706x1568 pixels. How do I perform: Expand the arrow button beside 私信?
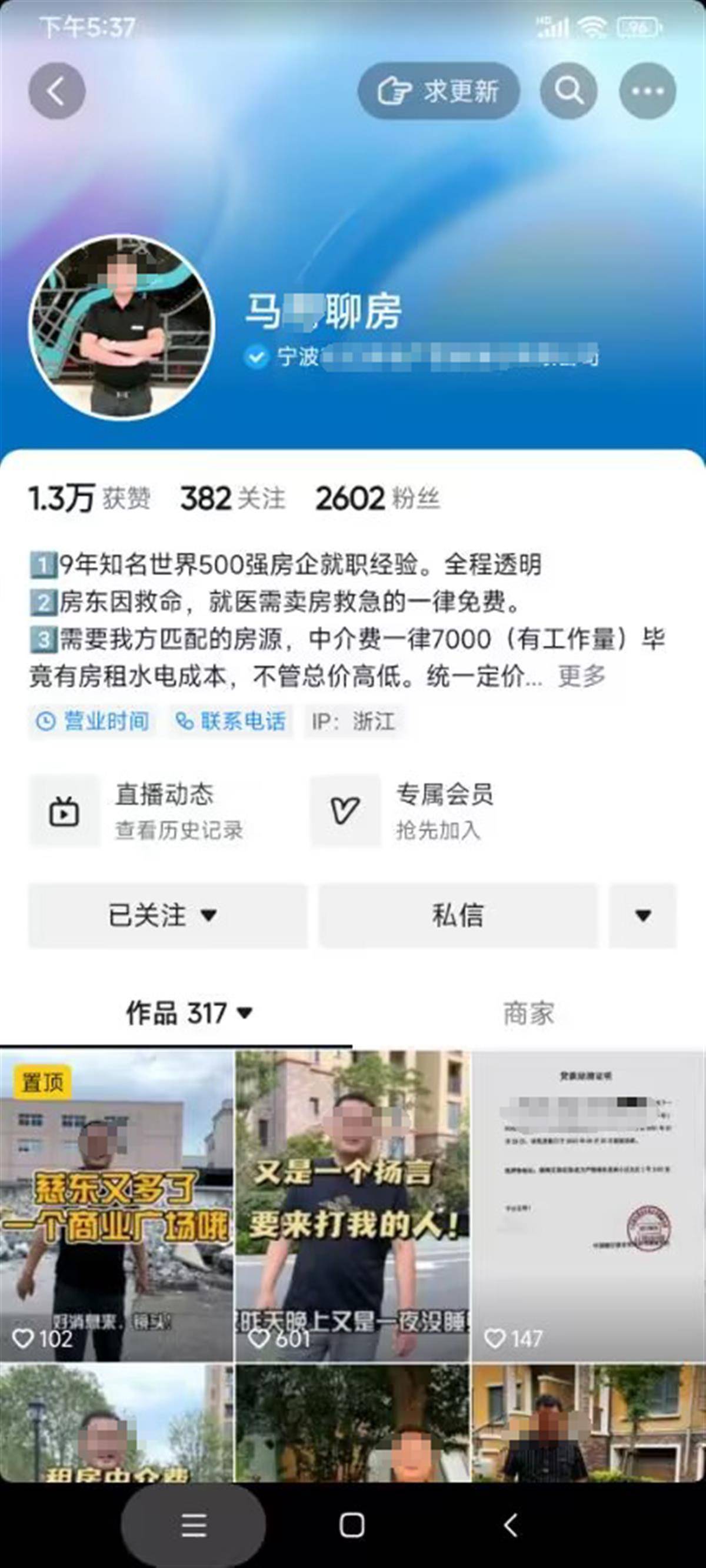(x=642, y=915)
